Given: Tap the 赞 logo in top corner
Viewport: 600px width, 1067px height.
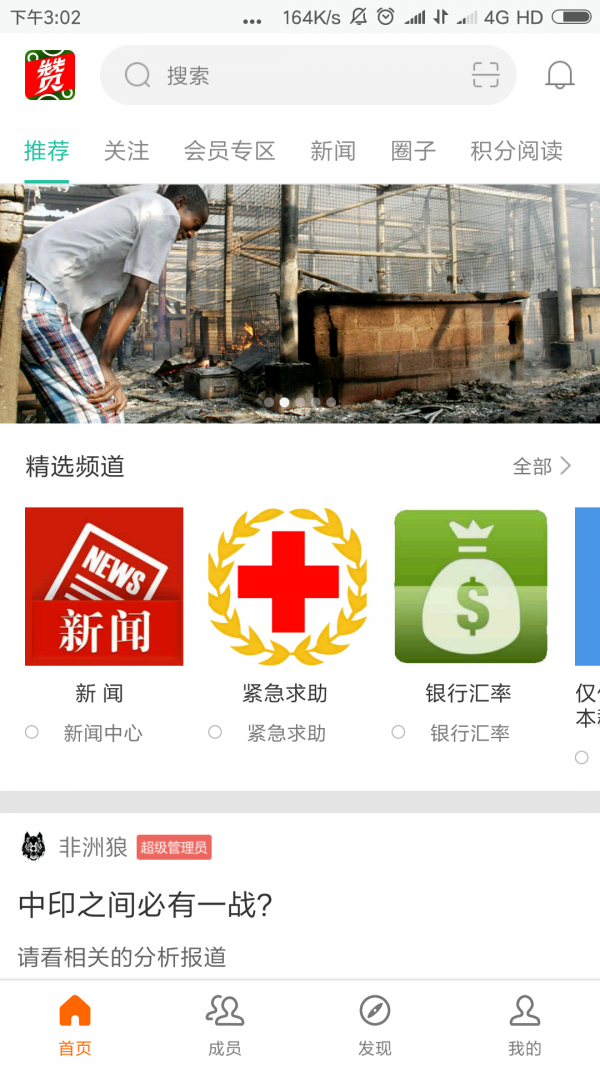Looking at the screenshot, I should 50,75.
